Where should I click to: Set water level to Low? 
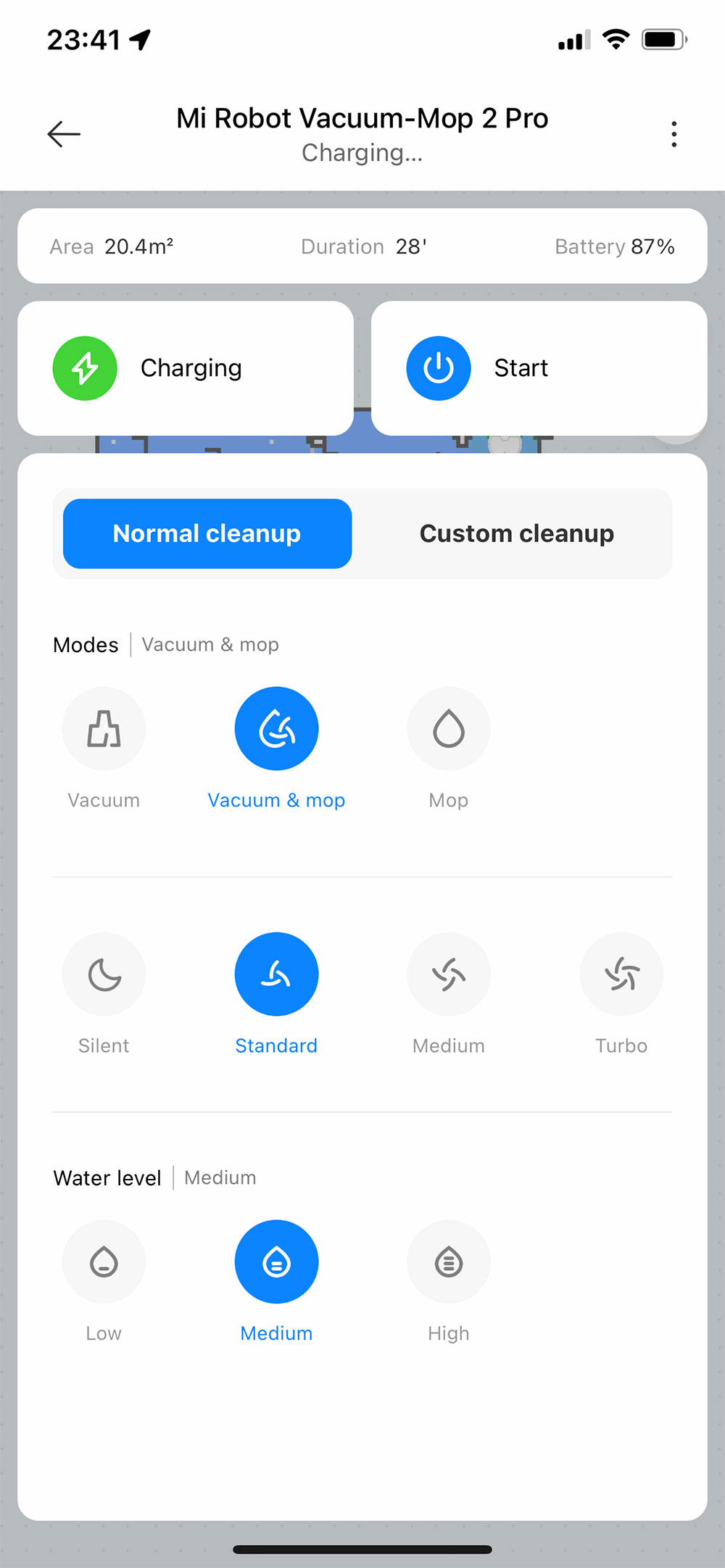pos(104,1262)
